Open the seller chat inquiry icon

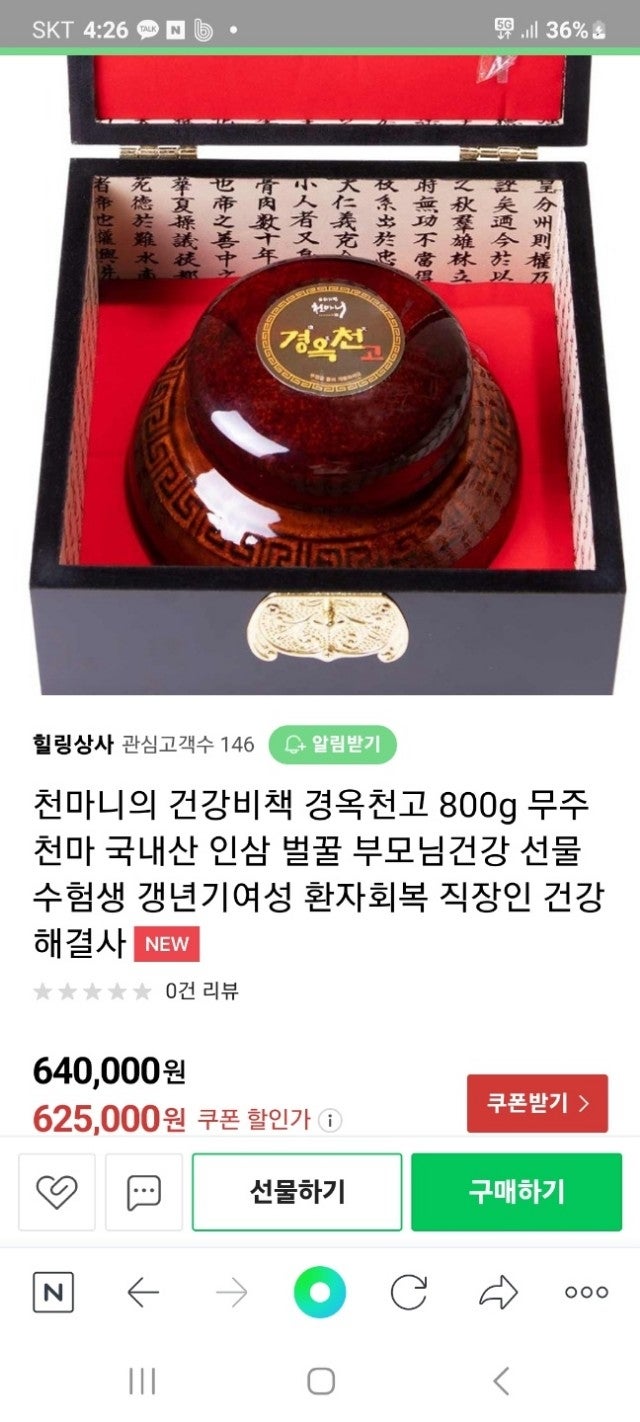pyautogui.click(x=144, y=1191)
